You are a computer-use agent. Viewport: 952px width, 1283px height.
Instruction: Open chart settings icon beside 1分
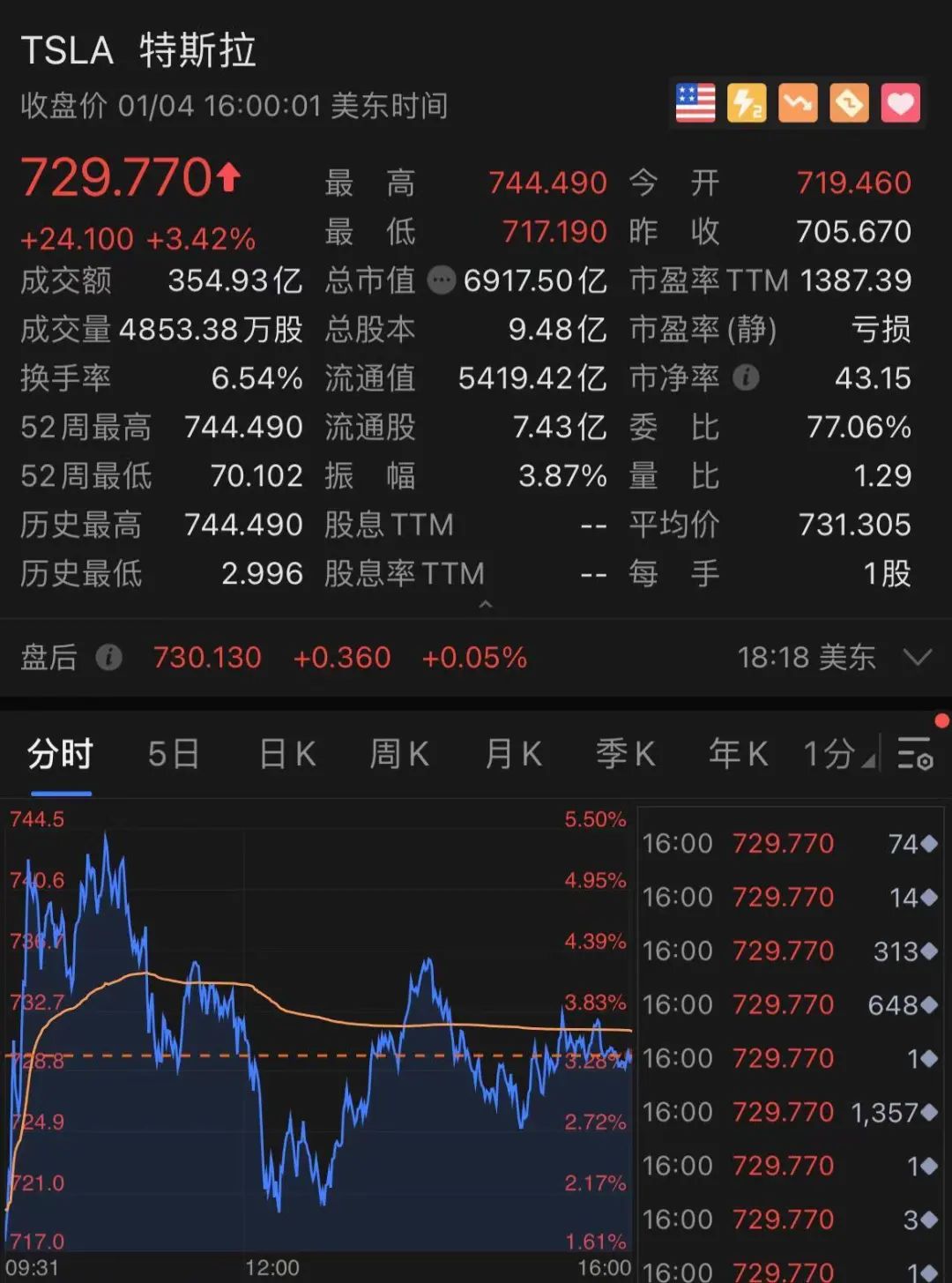915,755
